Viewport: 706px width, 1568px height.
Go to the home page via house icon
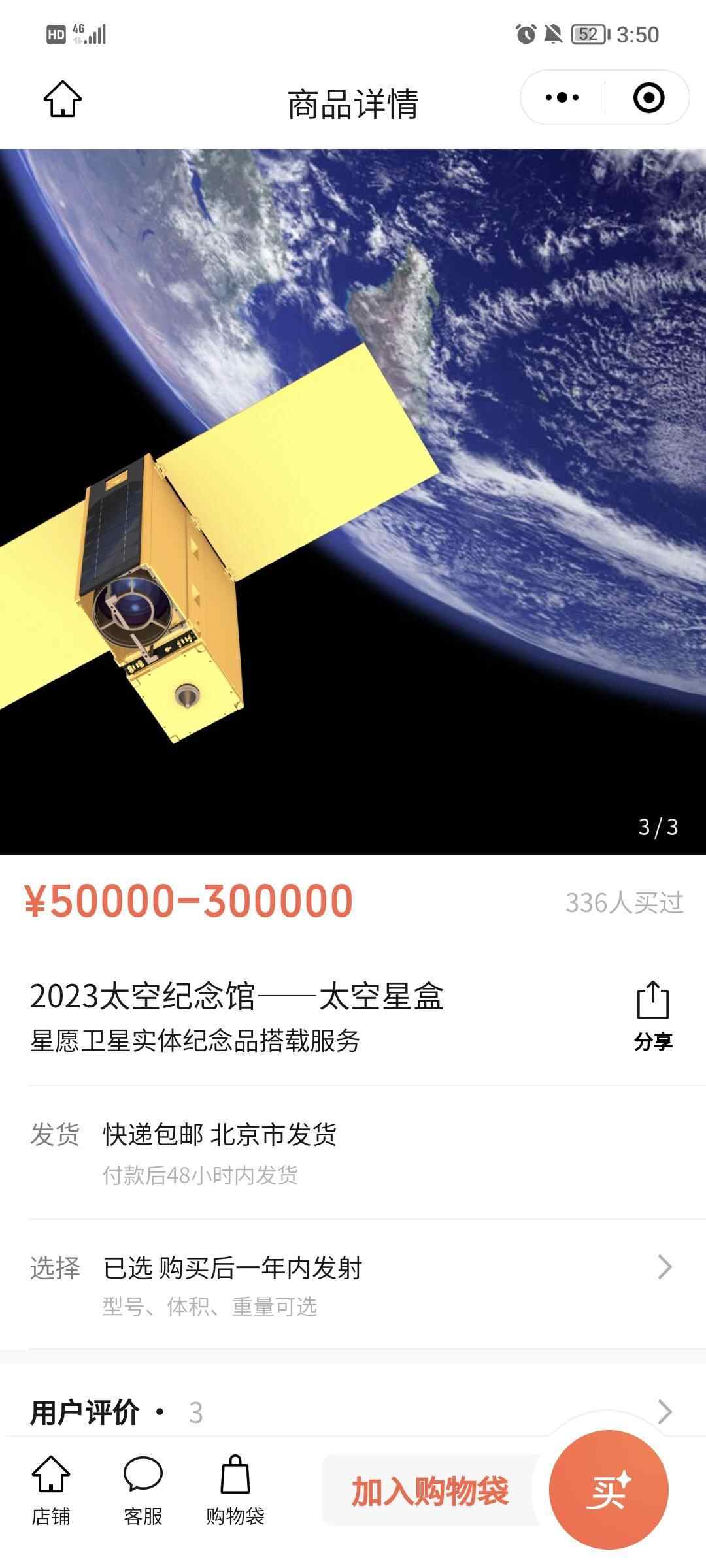pyautogui.click(x=63, y=99)
